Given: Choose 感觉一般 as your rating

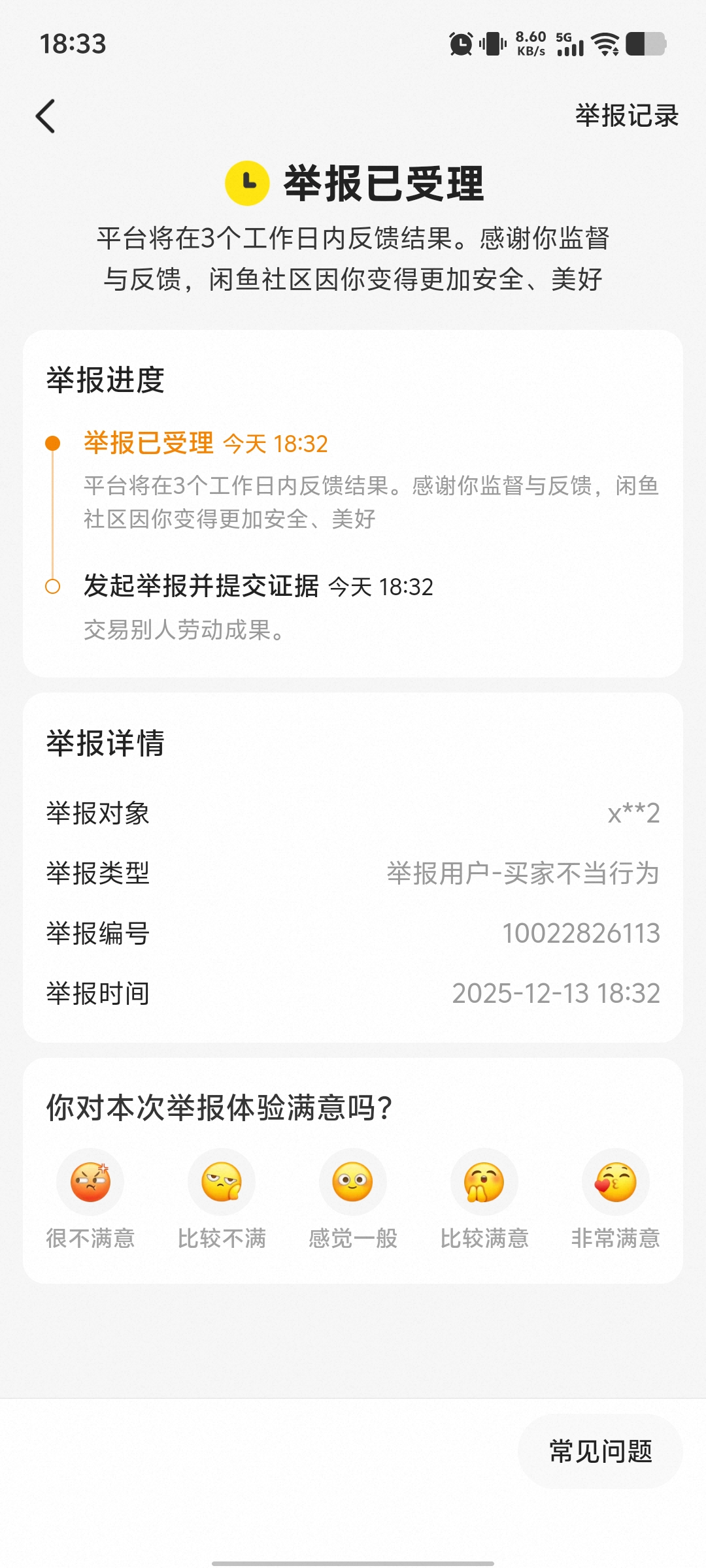Looking at the screenshot, I should [x=353, y=1183].
